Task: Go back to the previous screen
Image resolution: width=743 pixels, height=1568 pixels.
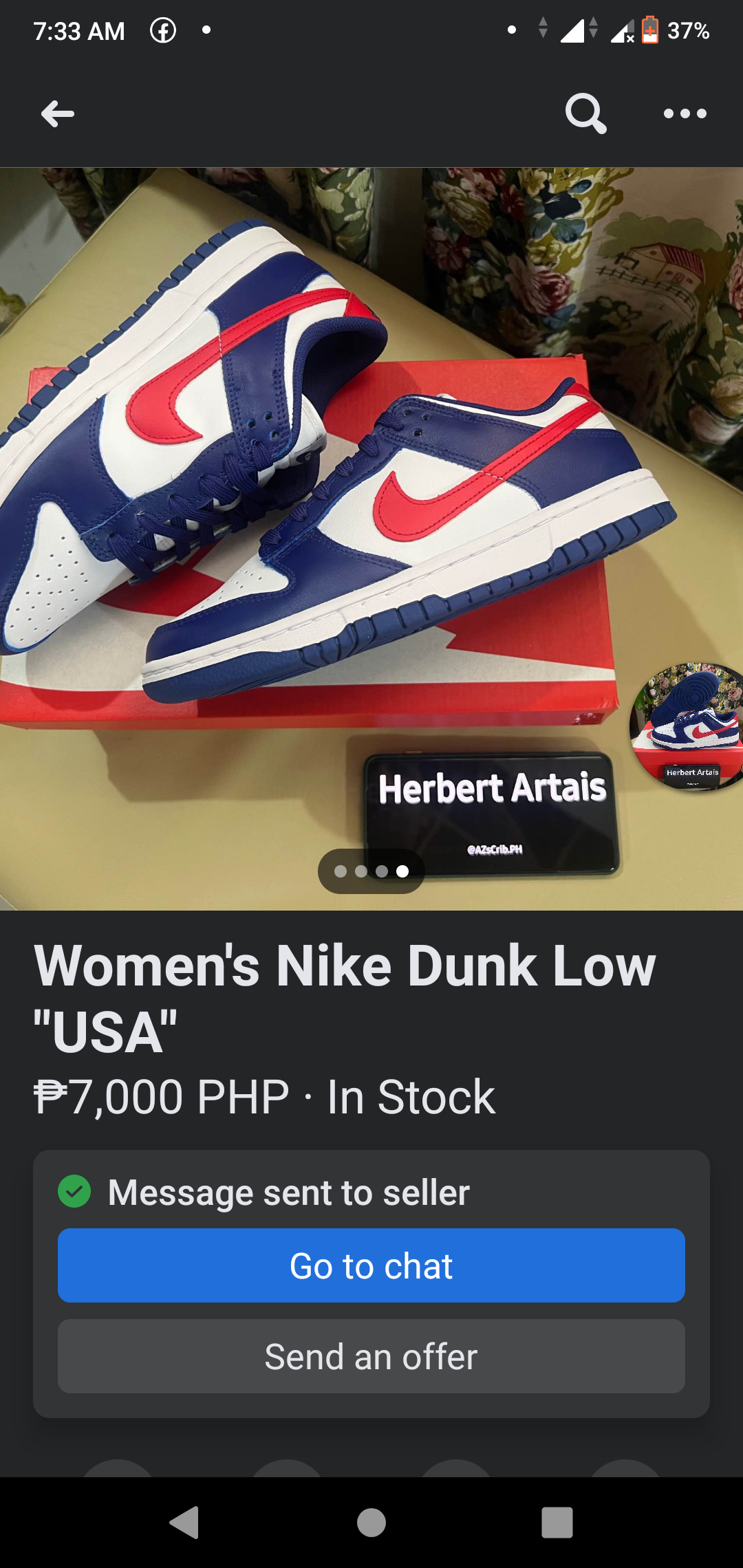Action: coord(58,113)
